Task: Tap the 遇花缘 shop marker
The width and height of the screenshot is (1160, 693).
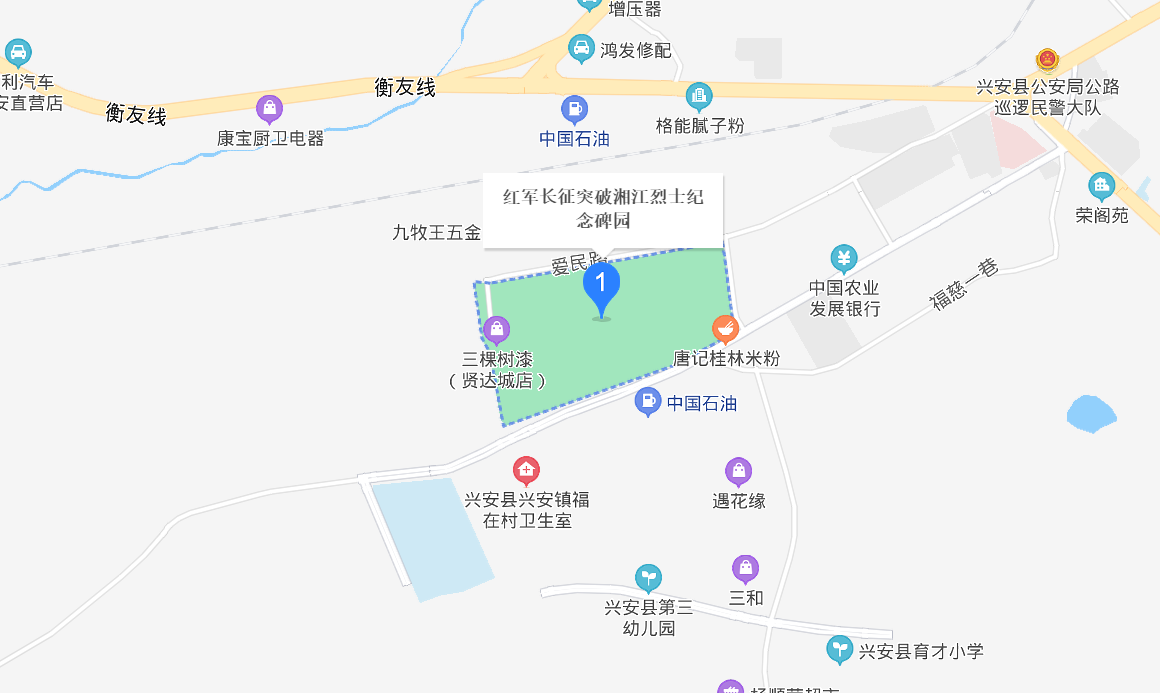Action: click(738, 471)
